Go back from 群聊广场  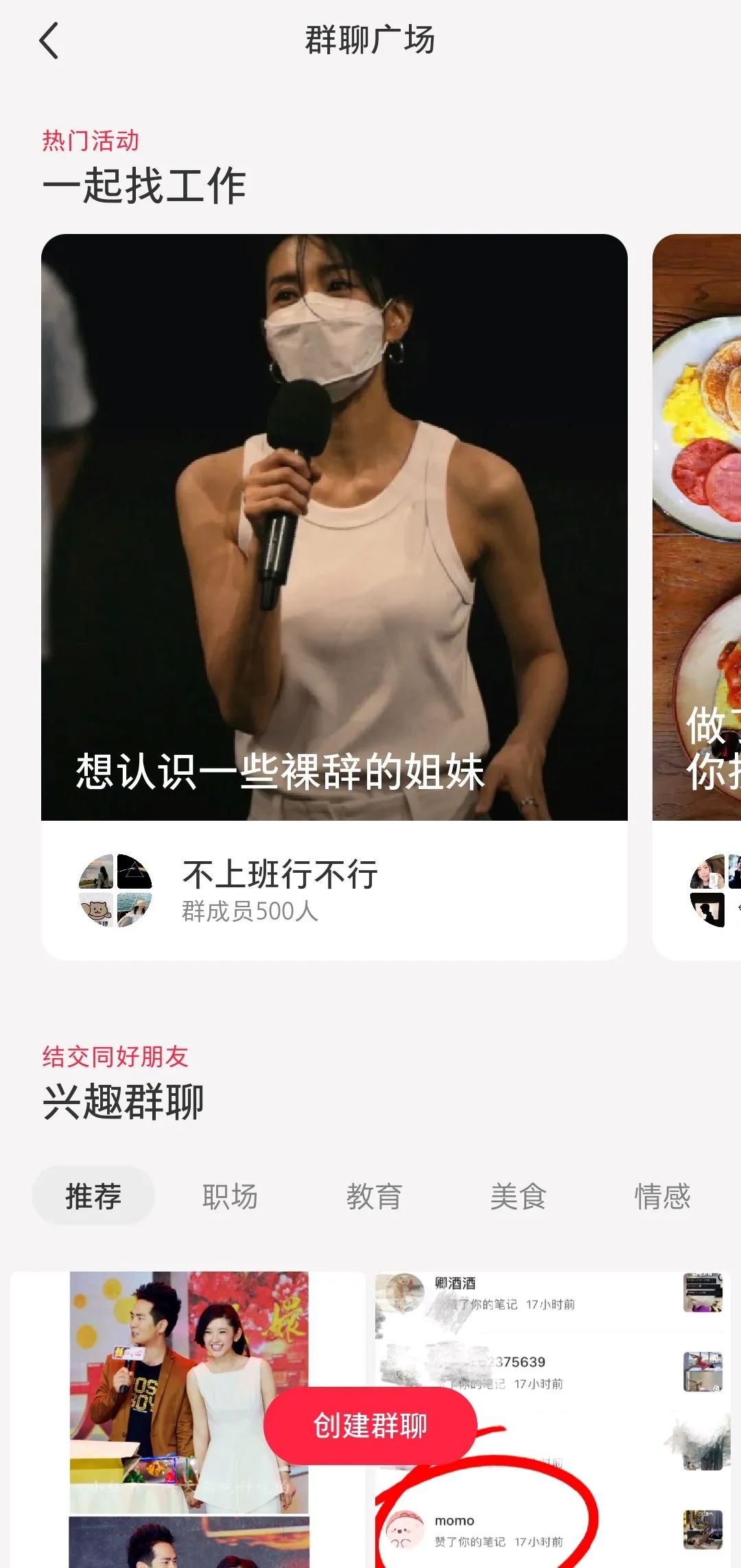pyautogui.click(x=49, y=40)
